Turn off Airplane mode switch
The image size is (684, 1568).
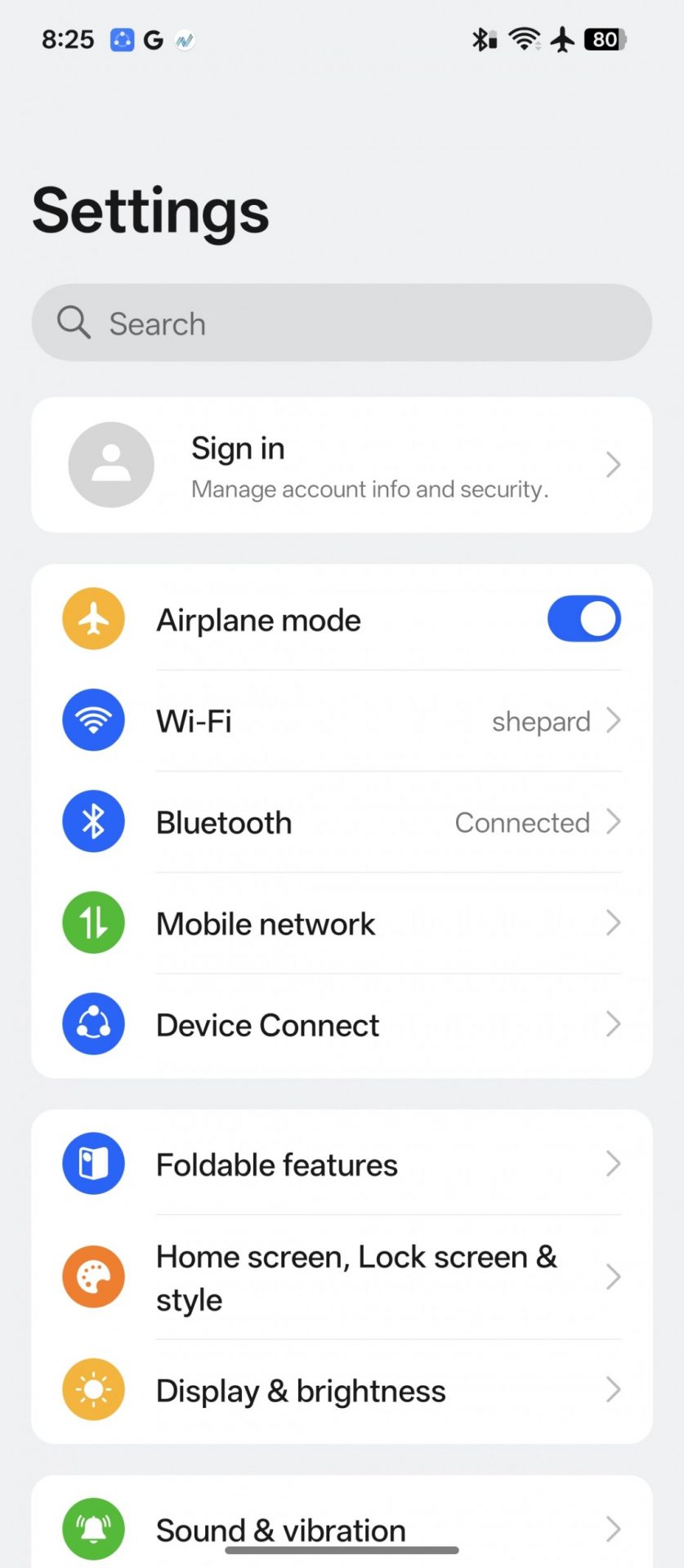click(x=583, y=619)
